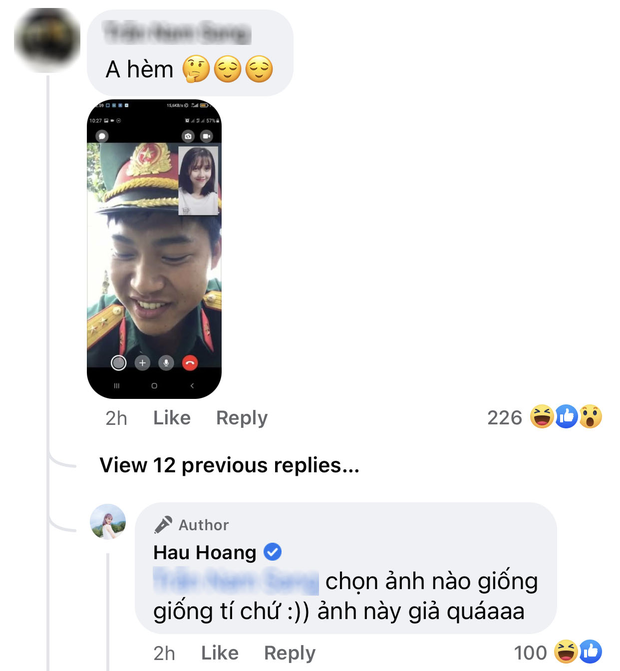Open the video call screenshot attachment

[x=154, y=249]
